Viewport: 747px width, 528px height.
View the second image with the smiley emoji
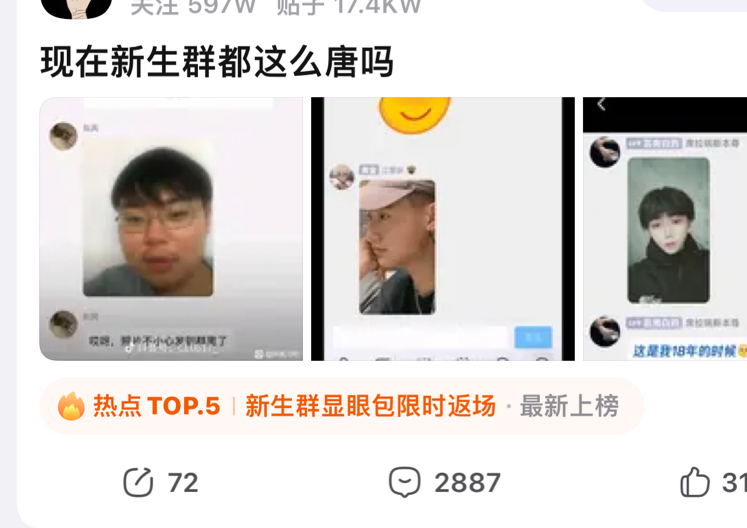point(443,228)
